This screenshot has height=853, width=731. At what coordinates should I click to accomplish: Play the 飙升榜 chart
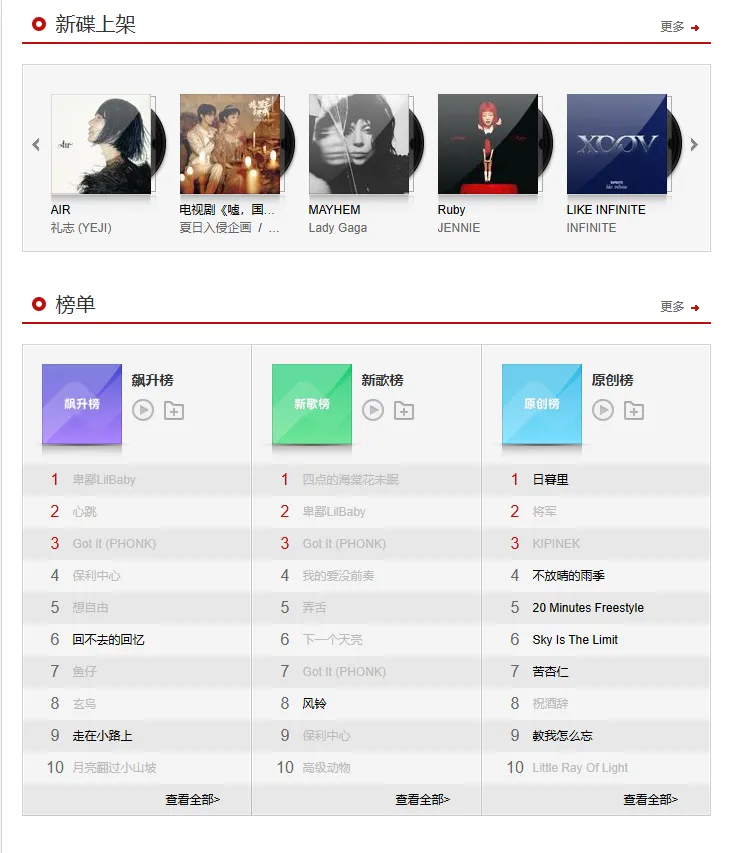(143, 410)
